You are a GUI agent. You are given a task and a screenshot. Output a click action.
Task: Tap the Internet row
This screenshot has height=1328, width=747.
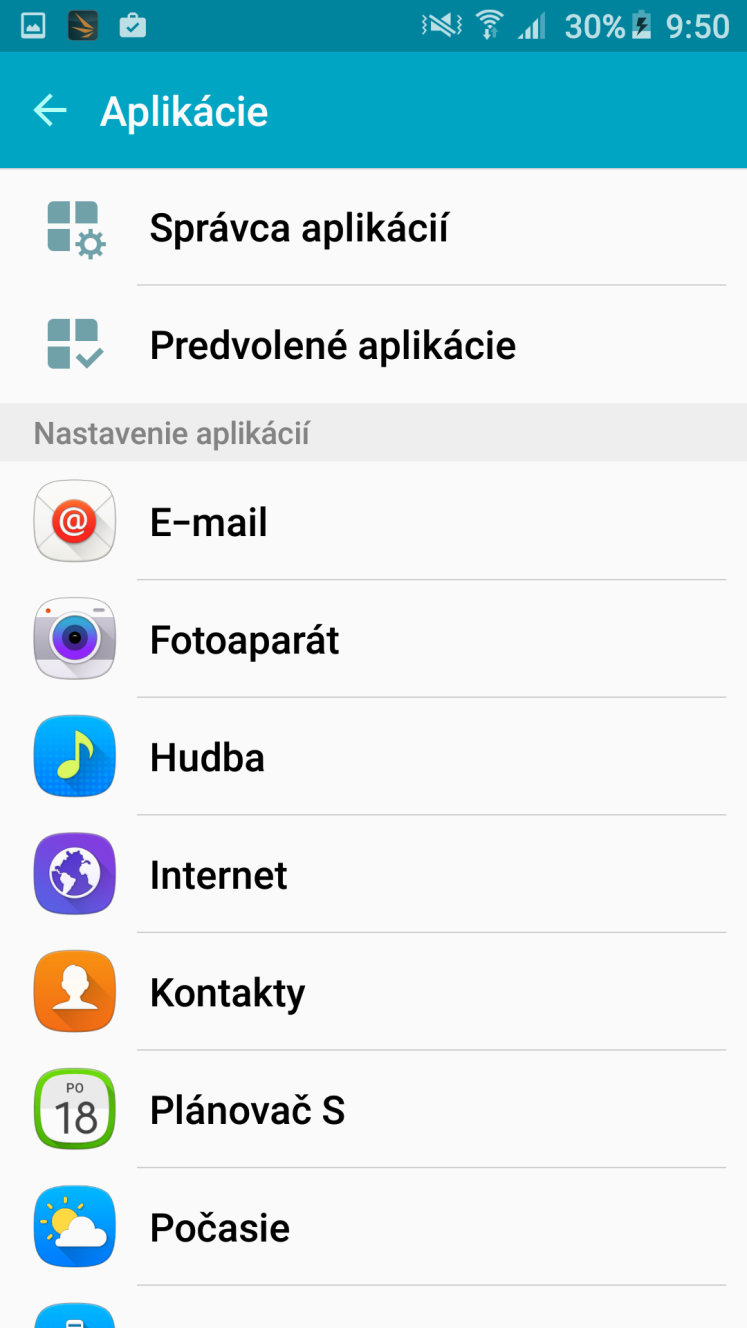pos(373,875)
